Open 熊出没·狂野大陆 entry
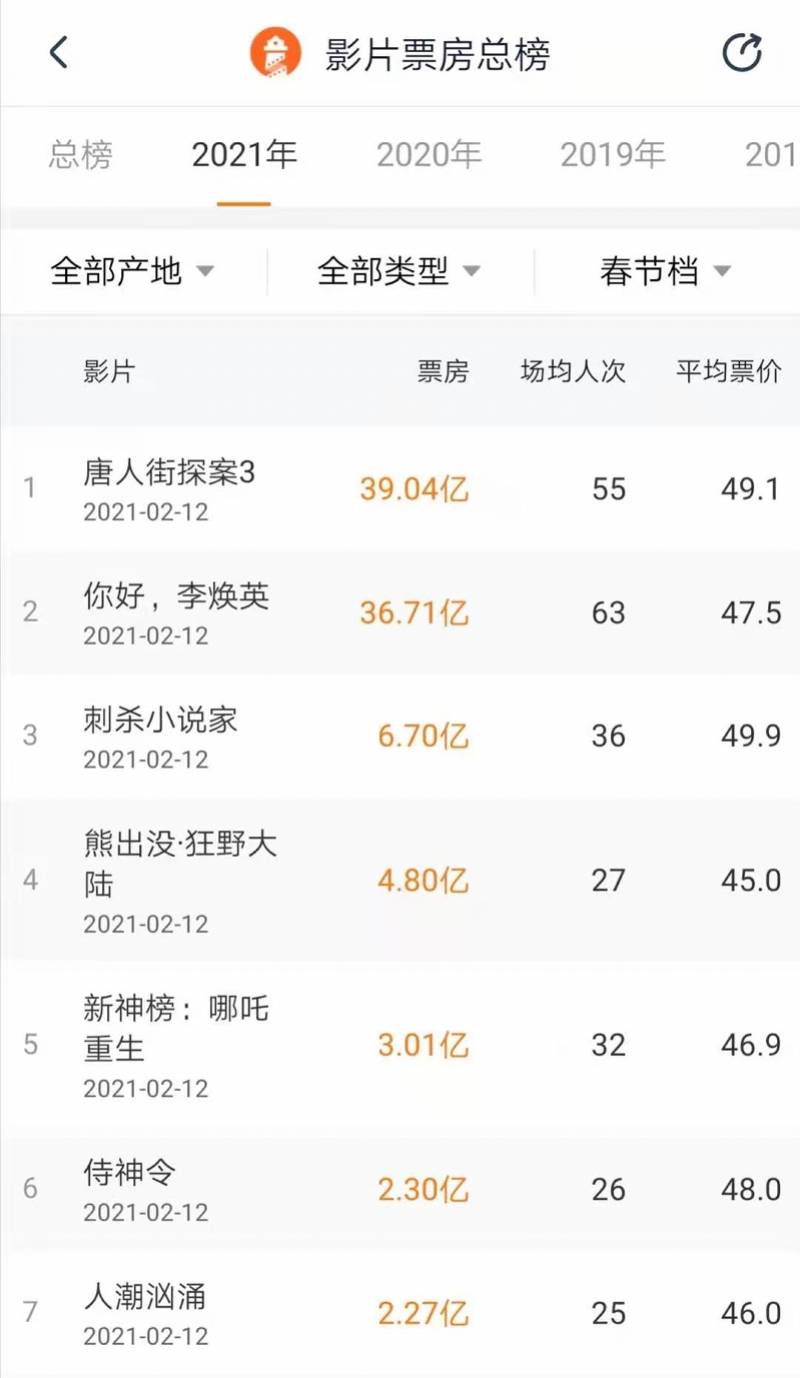This screenshot has width=800, height=1378. (x=400, y=881)
